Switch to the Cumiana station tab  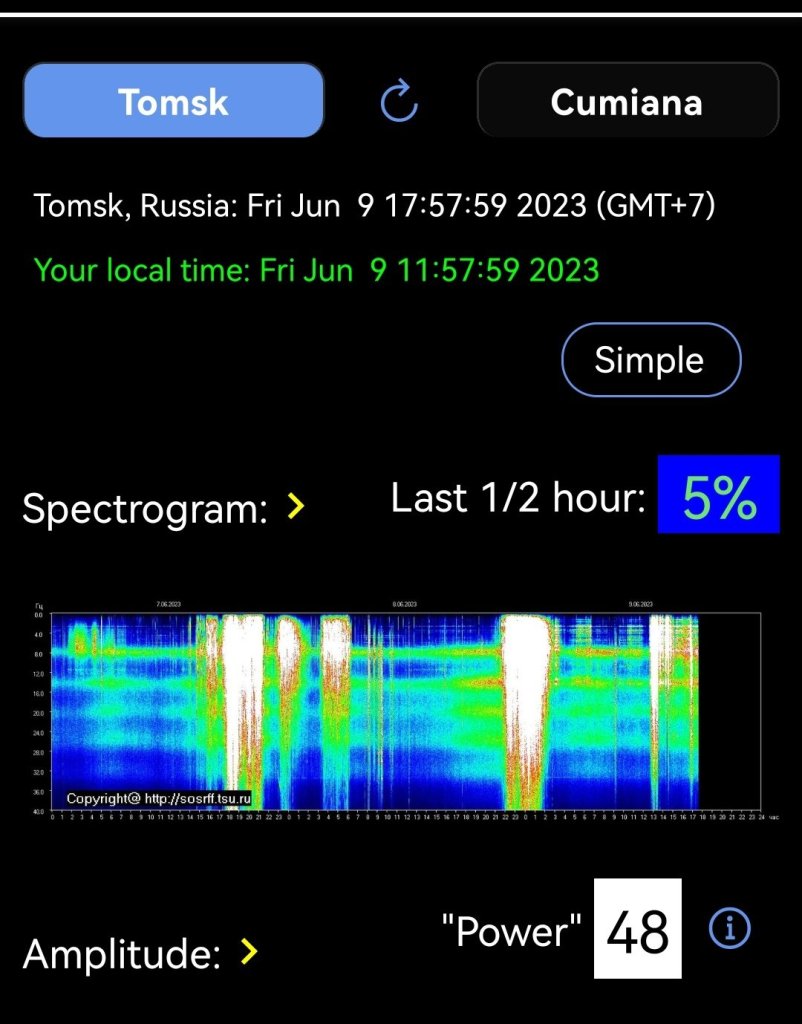(627, 100)
